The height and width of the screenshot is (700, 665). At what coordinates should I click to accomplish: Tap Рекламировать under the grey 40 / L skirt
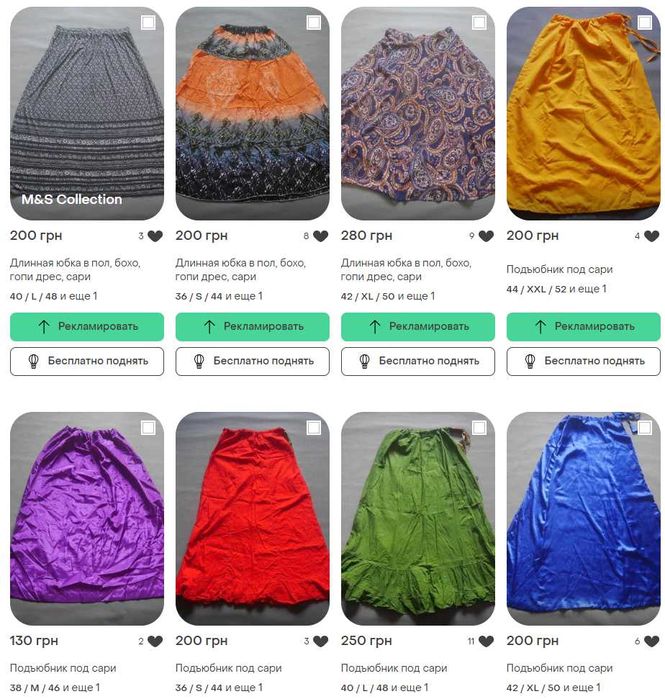click(x=86, y=326)
